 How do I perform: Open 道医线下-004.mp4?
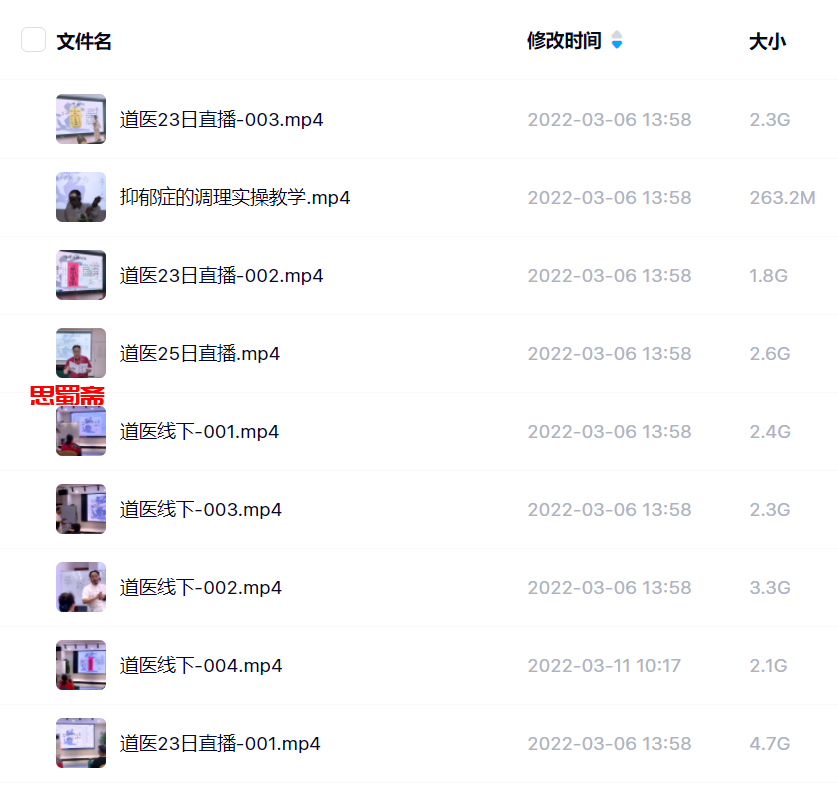pyautogui.click(x=201, y=666)
